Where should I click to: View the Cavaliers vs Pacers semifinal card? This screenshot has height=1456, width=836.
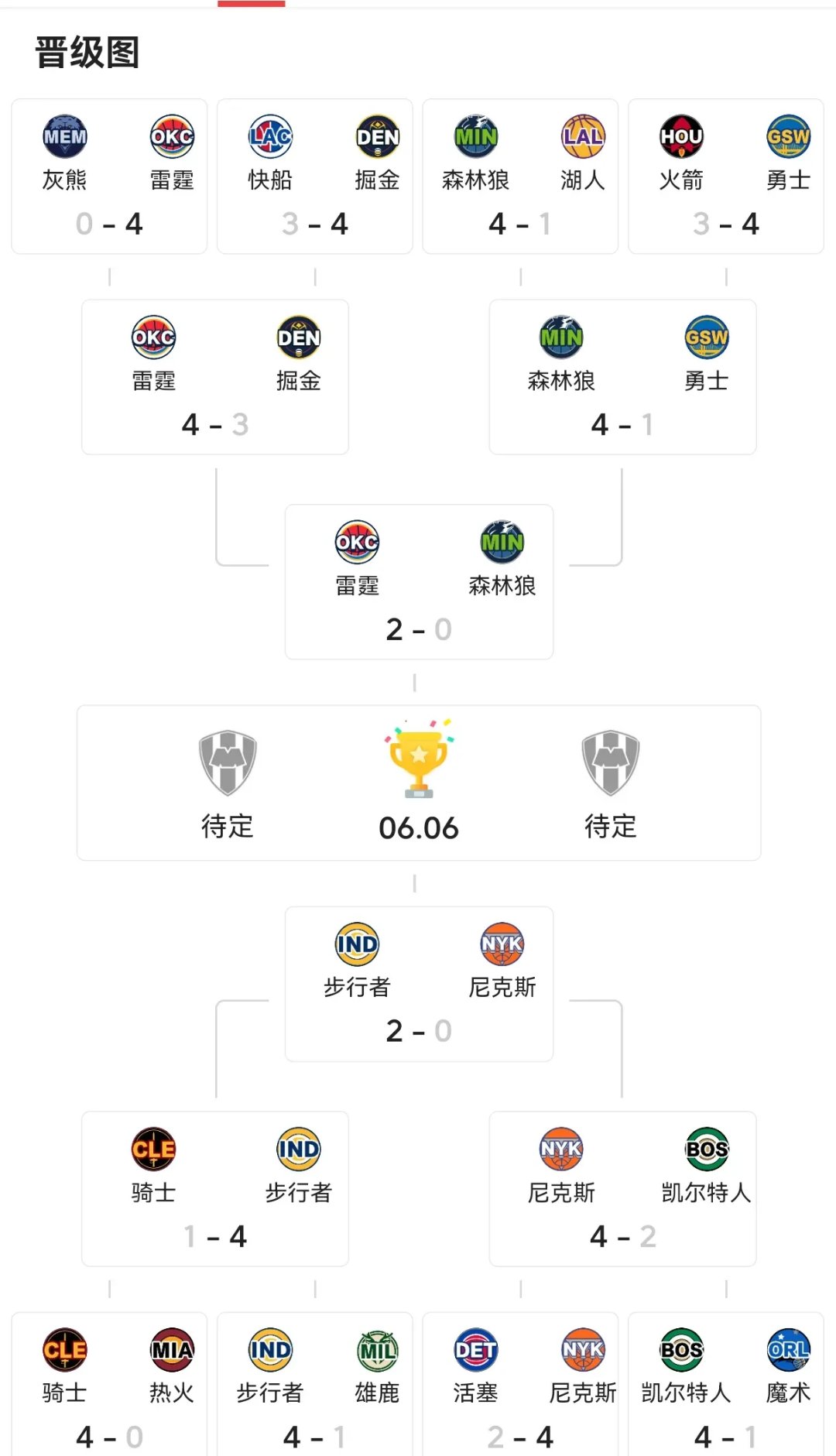[x=215, y=1189]
